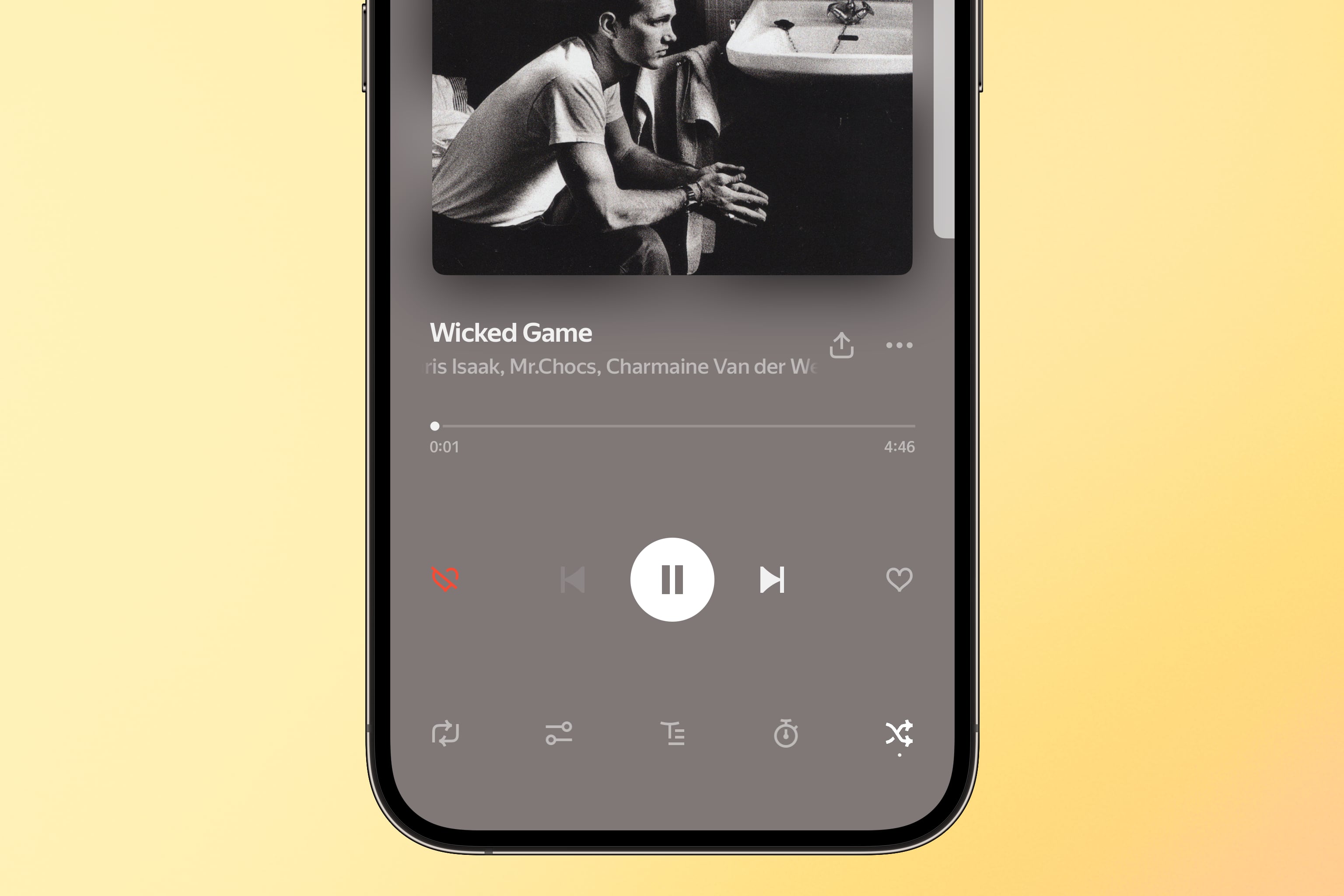Open the three-dot more options menu
The image size is (1344, 896).
click(899, 345)
